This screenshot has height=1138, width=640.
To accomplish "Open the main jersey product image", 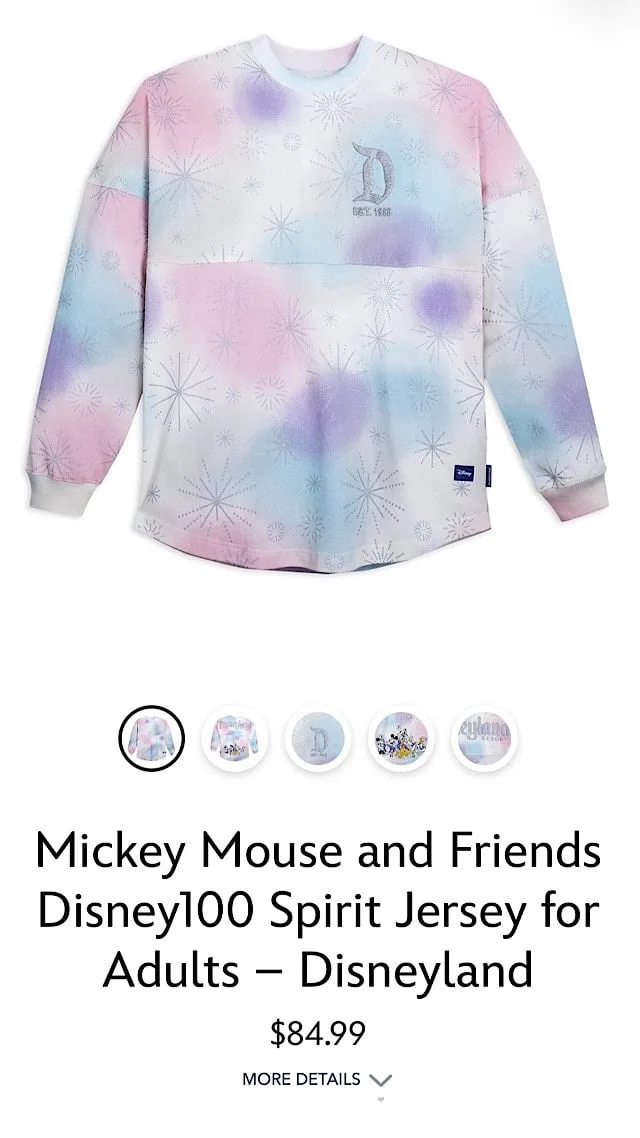I will [320, 300].
